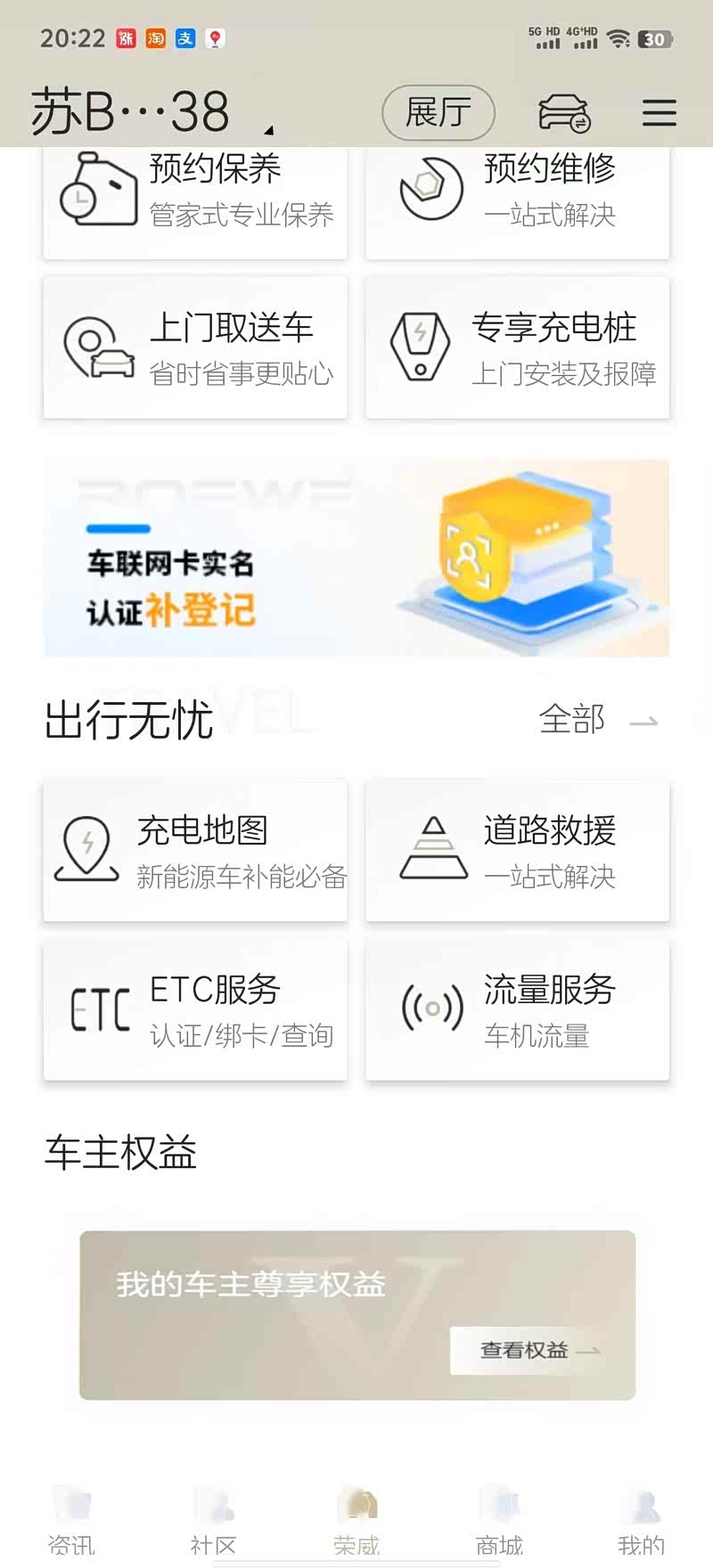Viewport: 713px width, 1568px height.
Task: Switch to the 社区 tab
Action: point(214,1522)
